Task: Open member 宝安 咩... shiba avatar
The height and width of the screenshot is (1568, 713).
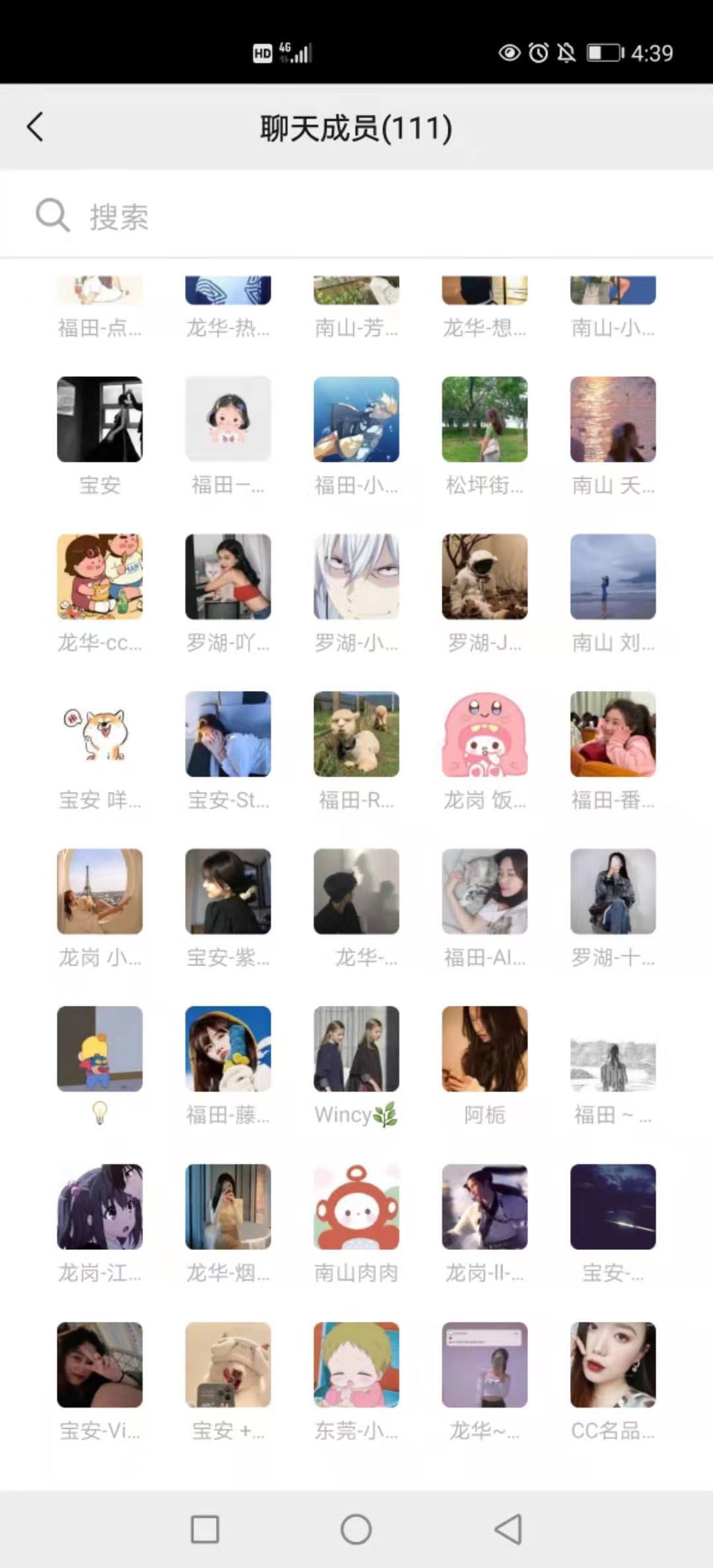Action: click(x=100, y=734)
